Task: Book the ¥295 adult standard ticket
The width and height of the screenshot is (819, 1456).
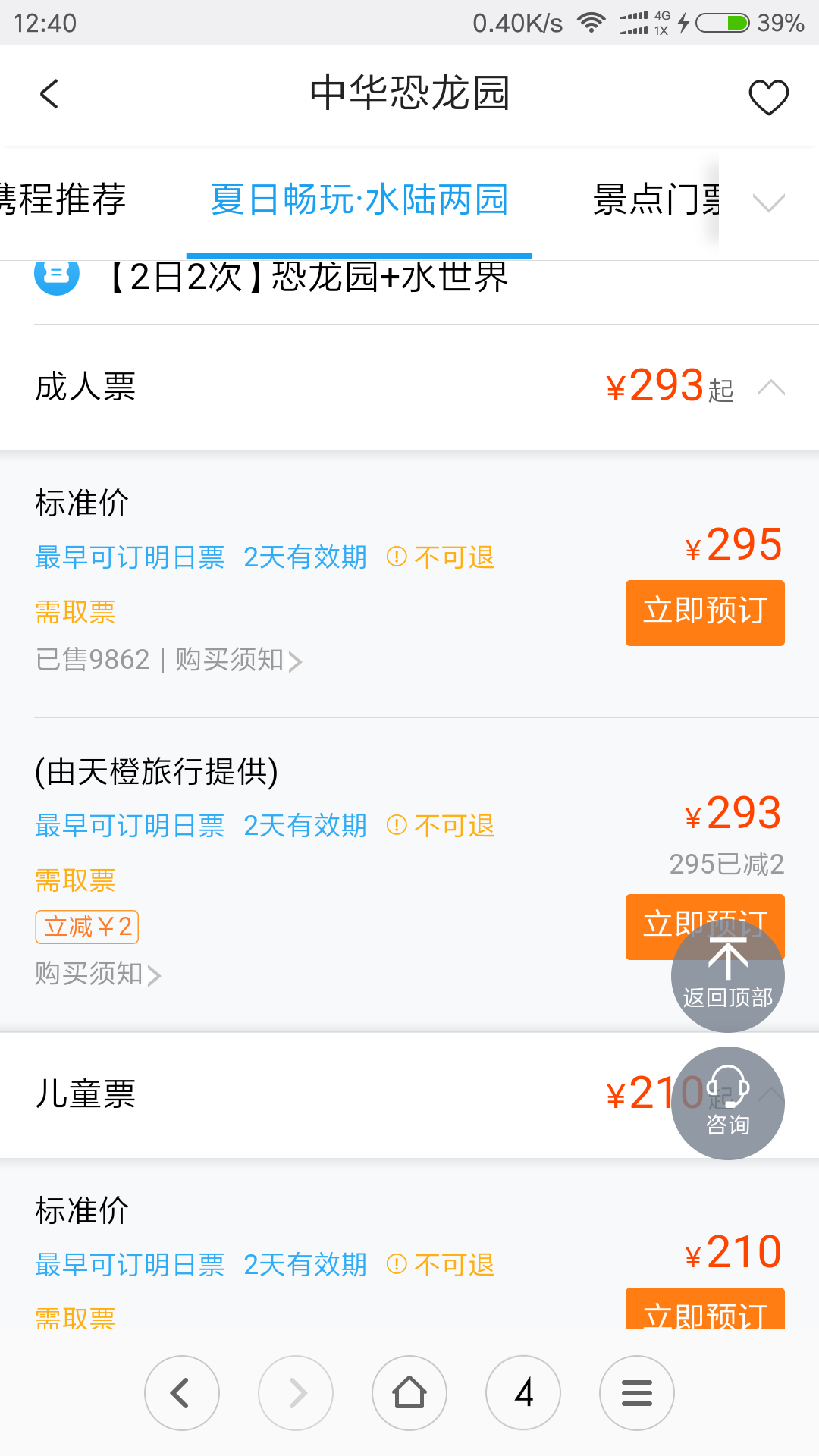Action: point(704,613)
